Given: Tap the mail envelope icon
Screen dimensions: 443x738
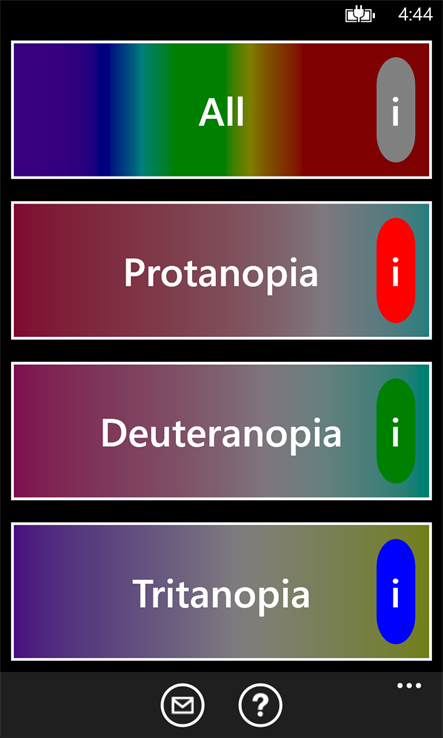Looking at the screenshot, I should [x=182, y=705].
